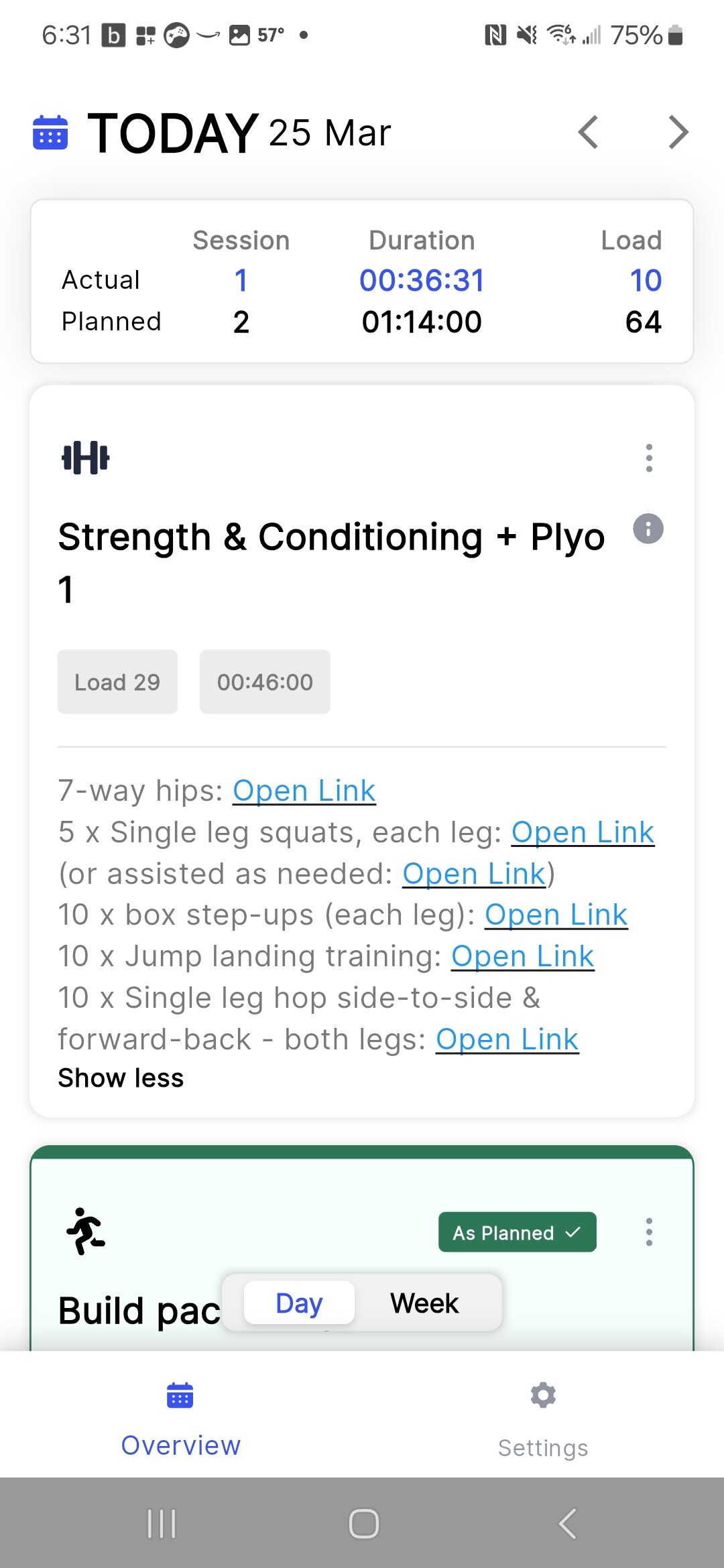The height and width of the screenshot is (1568, 724).
Task: Switch to the Week view
Action: [x=425, y=1303]
